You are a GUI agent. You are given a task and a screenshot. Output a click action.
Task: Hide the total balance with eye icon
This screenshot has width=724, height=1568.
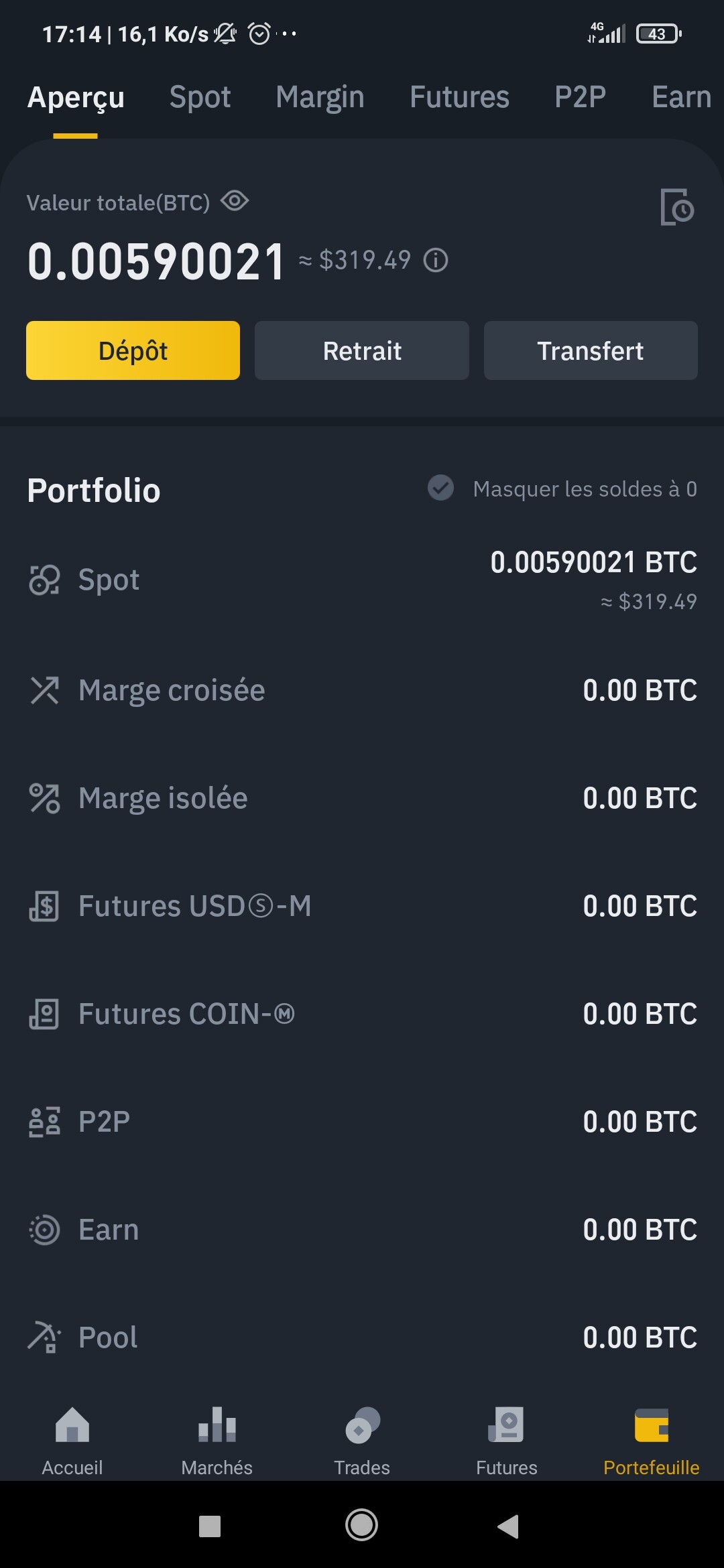coord(235,201)
